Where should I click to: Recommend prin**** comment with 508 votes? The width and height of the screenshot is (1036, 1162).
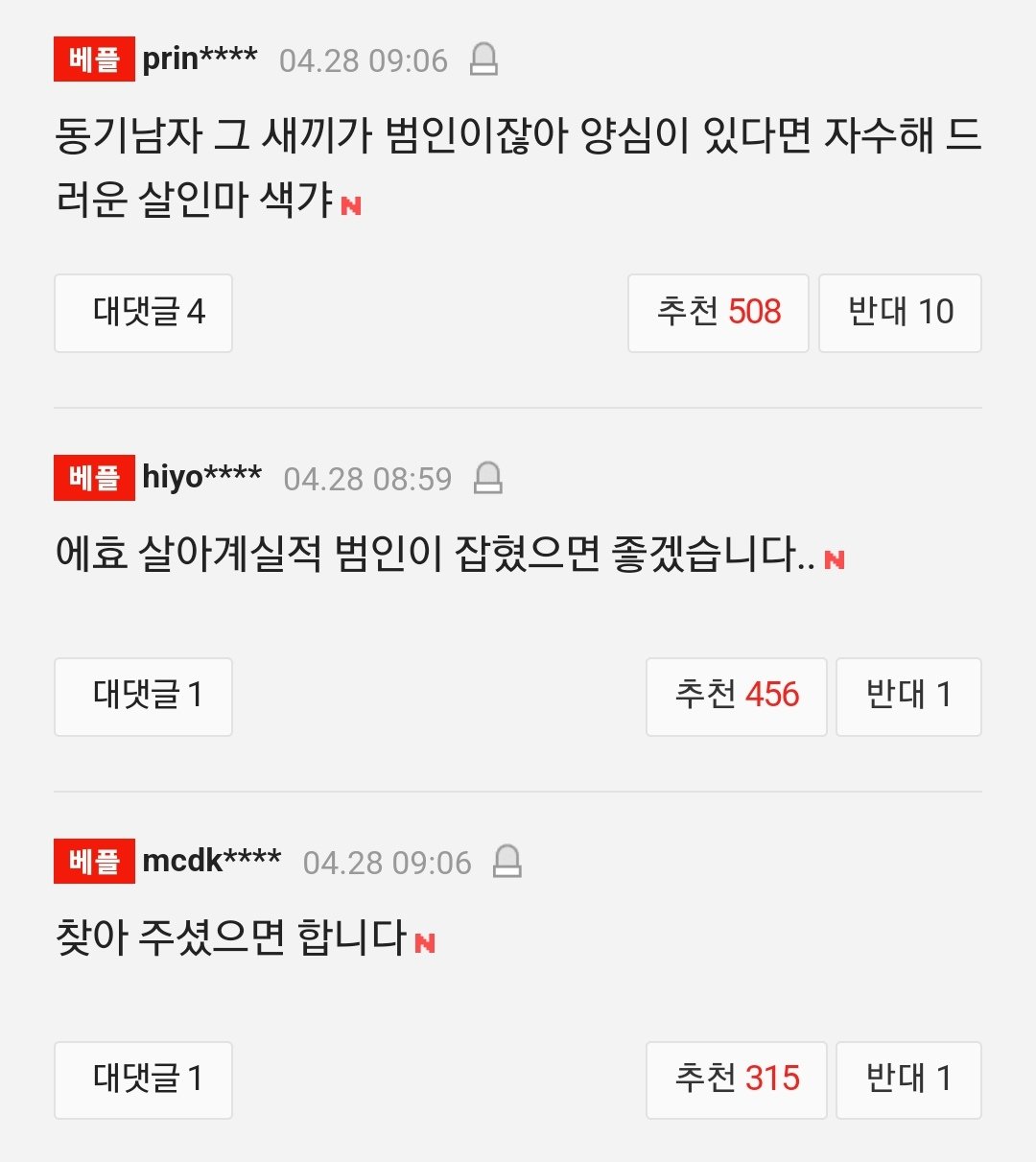(x=718, y=313)
